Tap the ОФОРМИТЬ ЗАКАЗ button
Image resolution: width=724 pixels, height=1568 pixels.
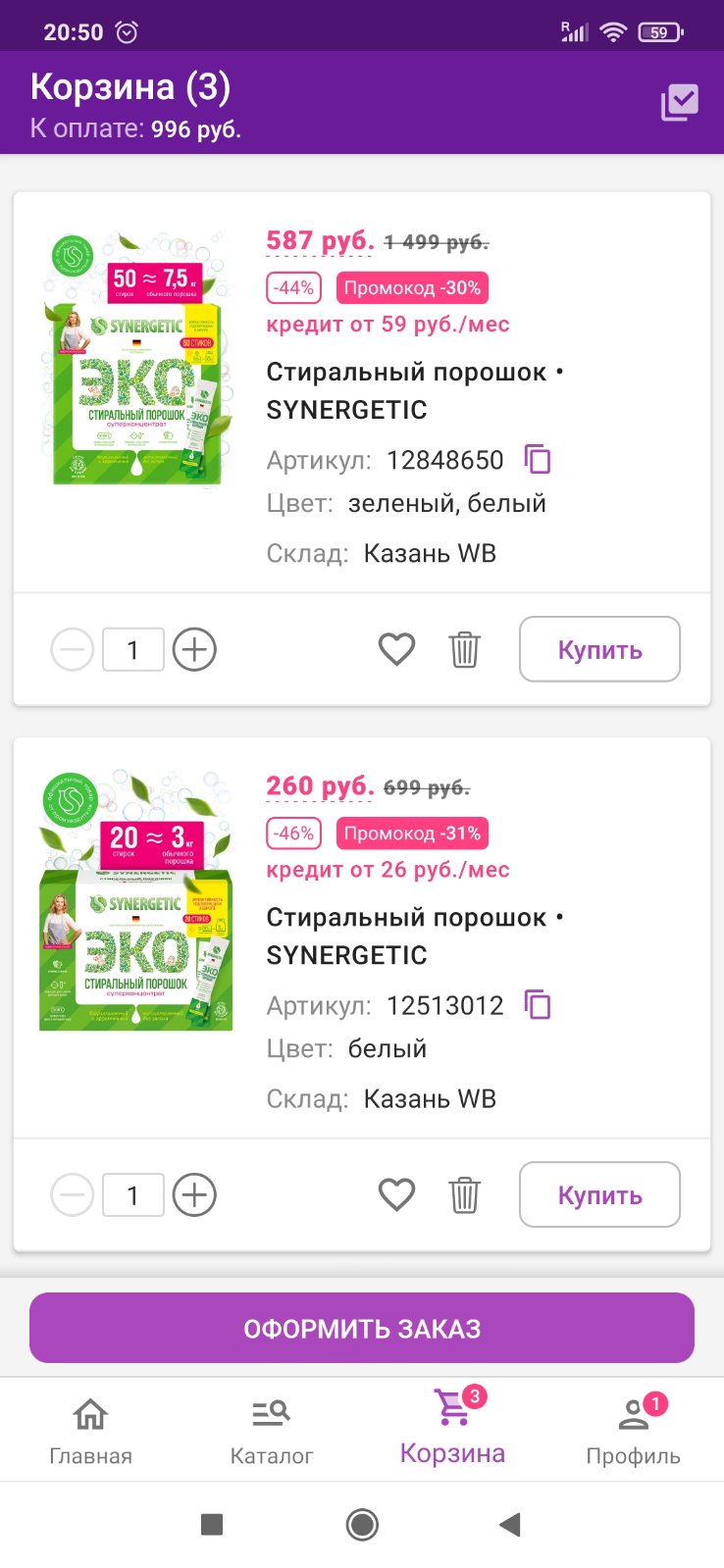362,1328
